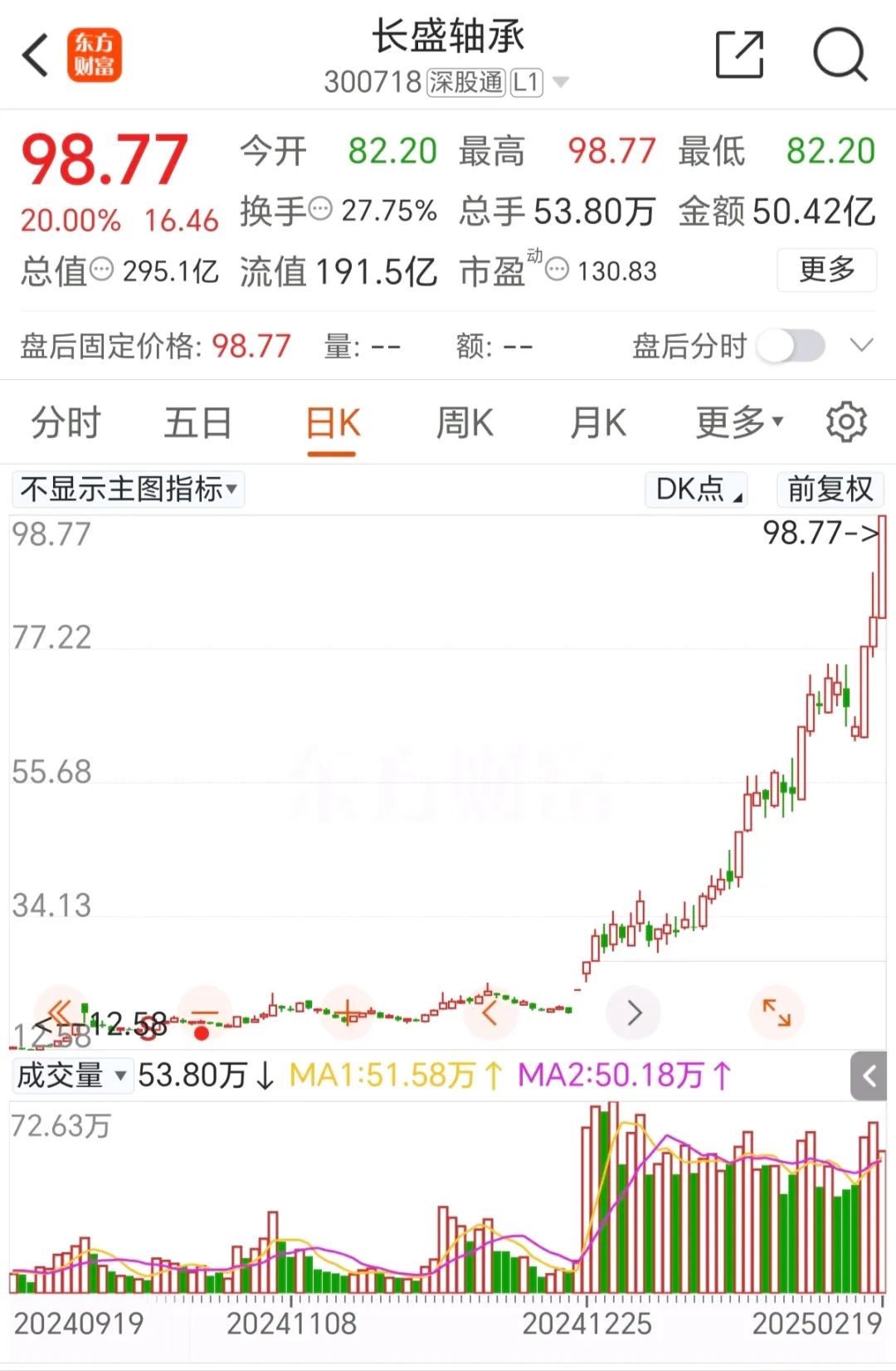This screenshot has height=1371, width=896.
Task: Change the 前复权 adjustment setting
Action: click(830, 490)
